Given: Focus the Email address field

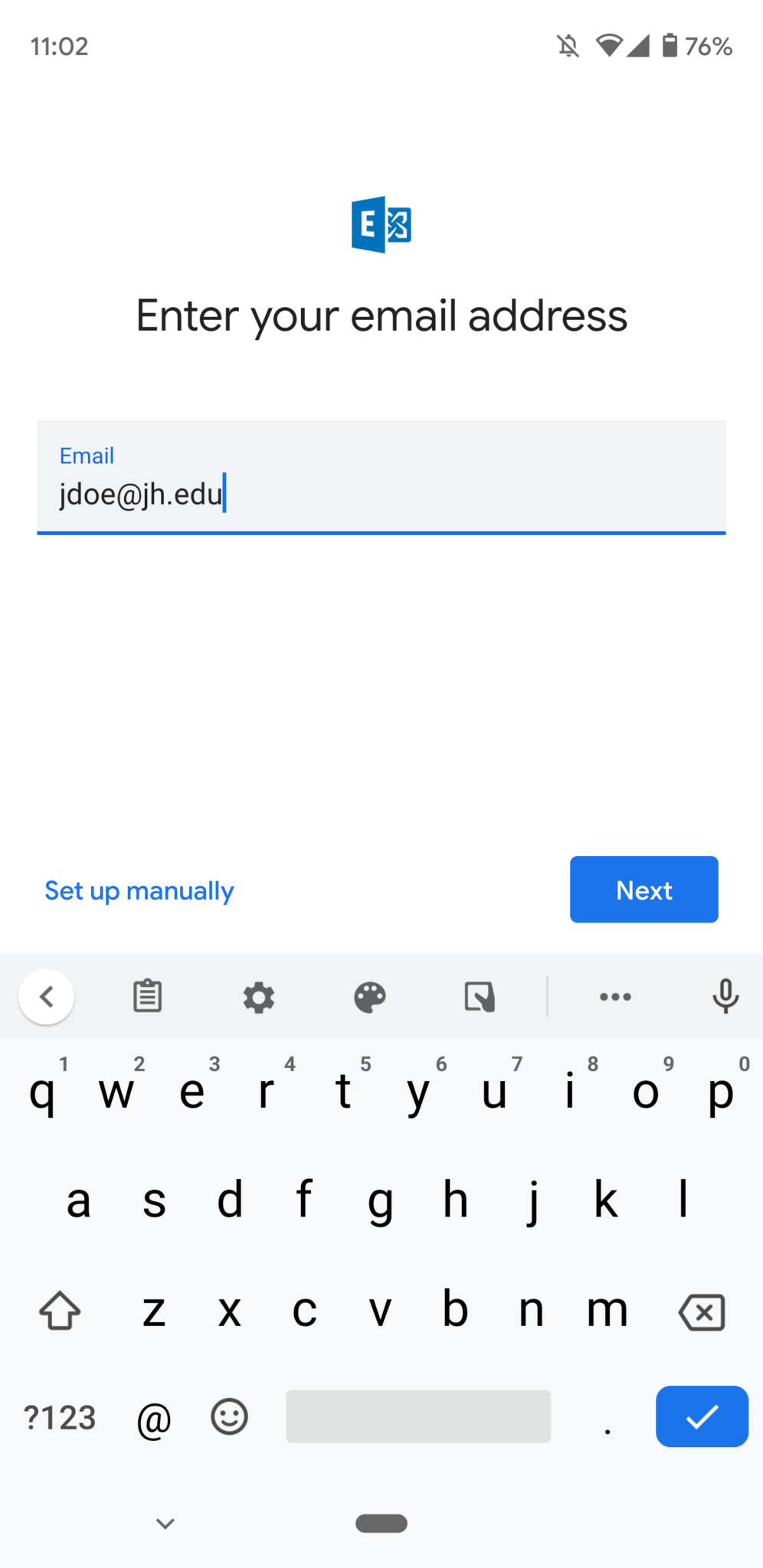Looking at the screenshot, I should (381, 477).
